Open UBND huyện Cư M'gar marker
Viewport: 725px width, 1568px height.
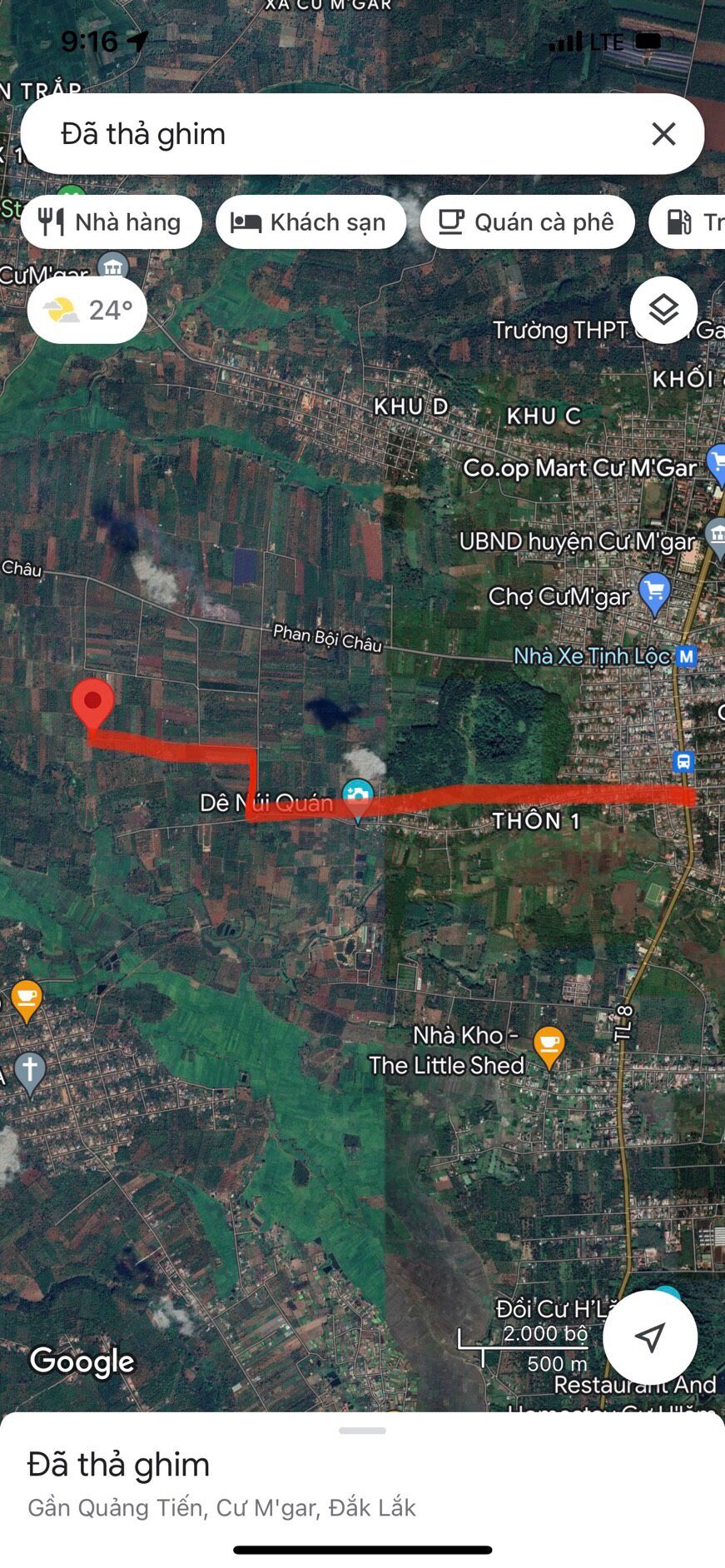(715, 535)
